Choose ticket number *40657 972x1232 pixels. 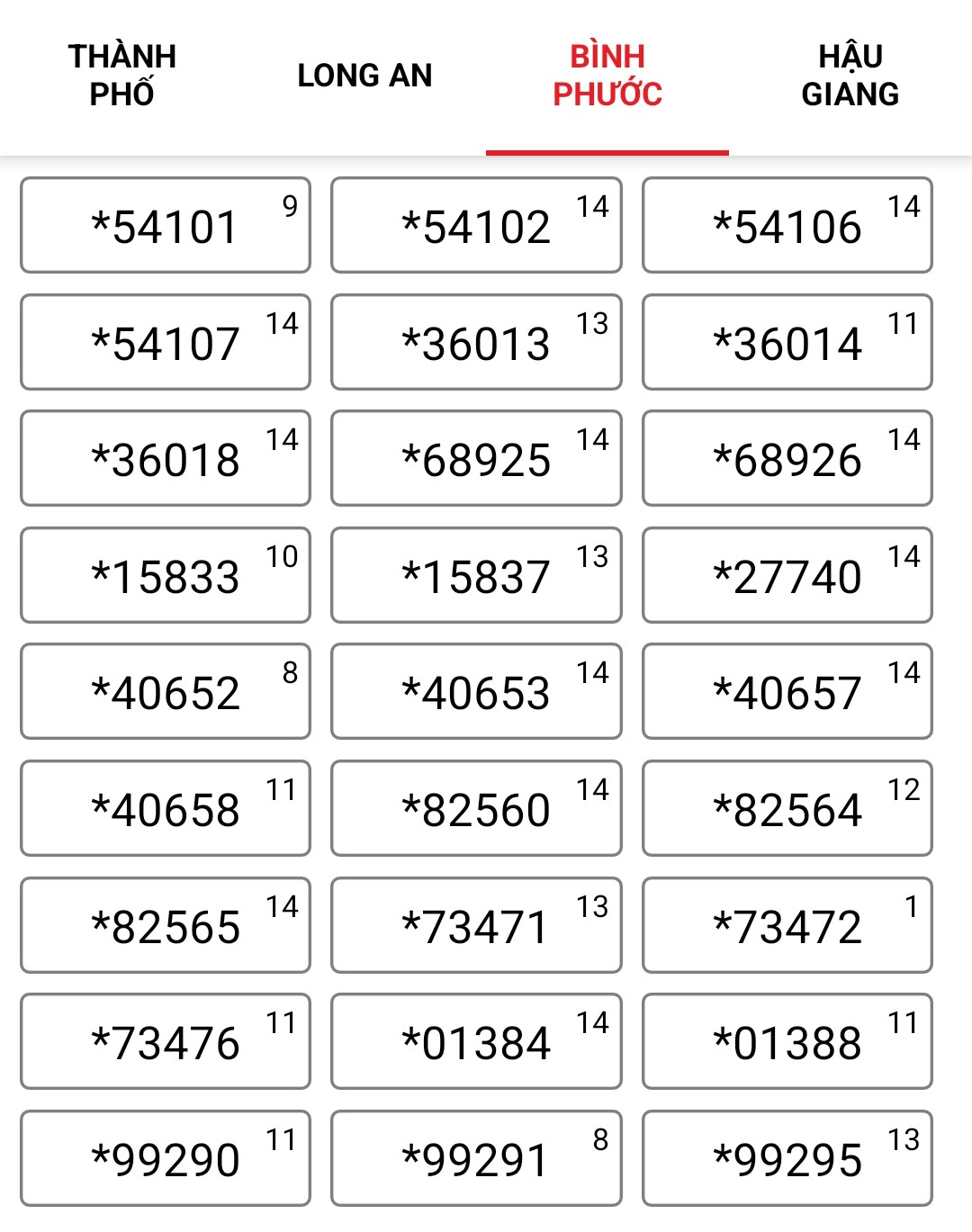(x=787, y=692)
